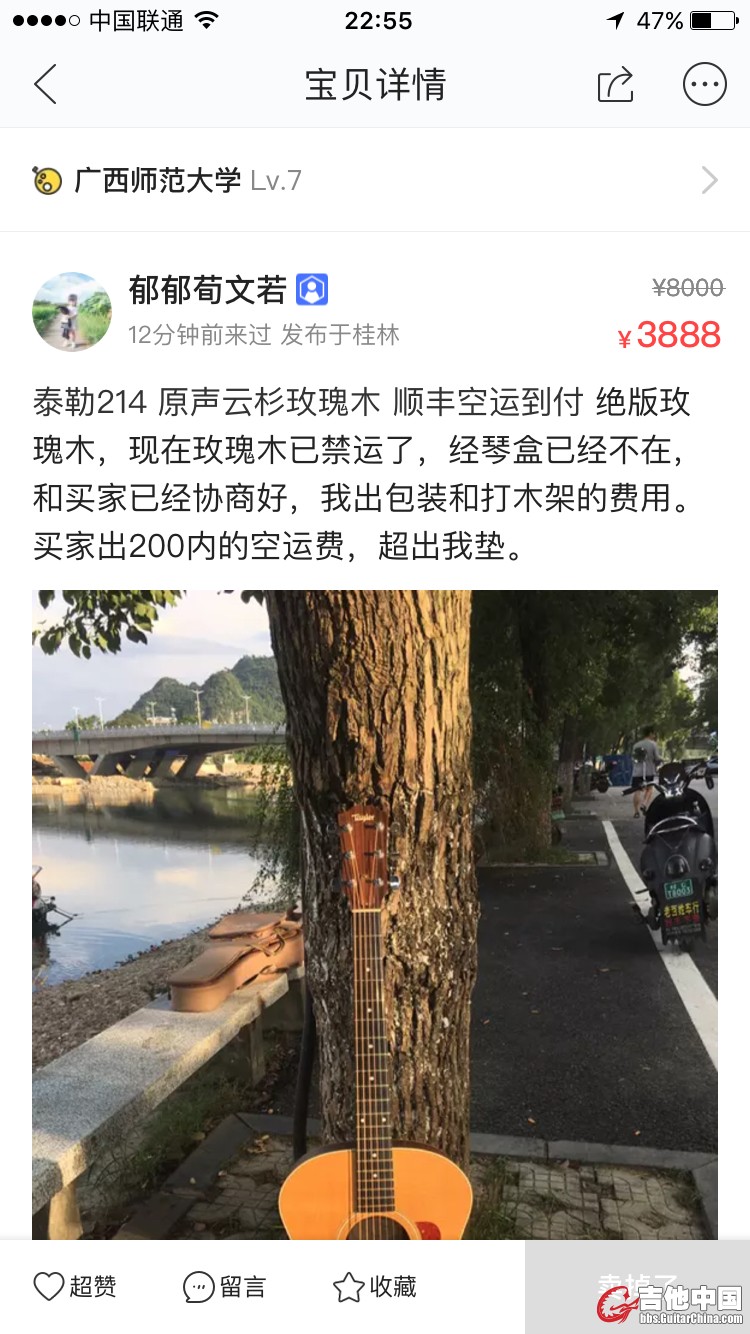
Task: Open the more options menu
Action: (x=704, y=85)
